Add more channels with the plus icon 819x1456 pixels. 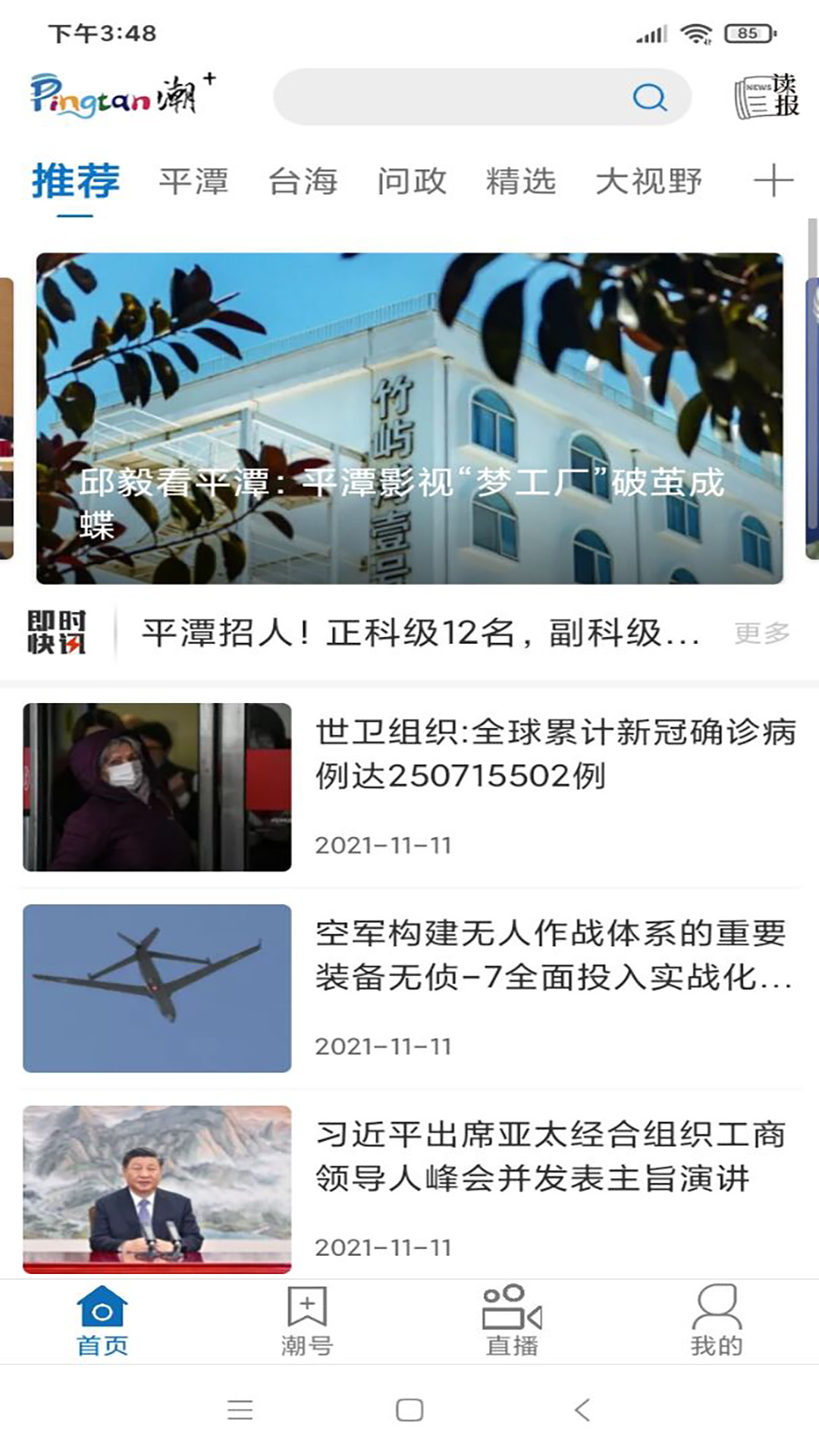(773, 181)
